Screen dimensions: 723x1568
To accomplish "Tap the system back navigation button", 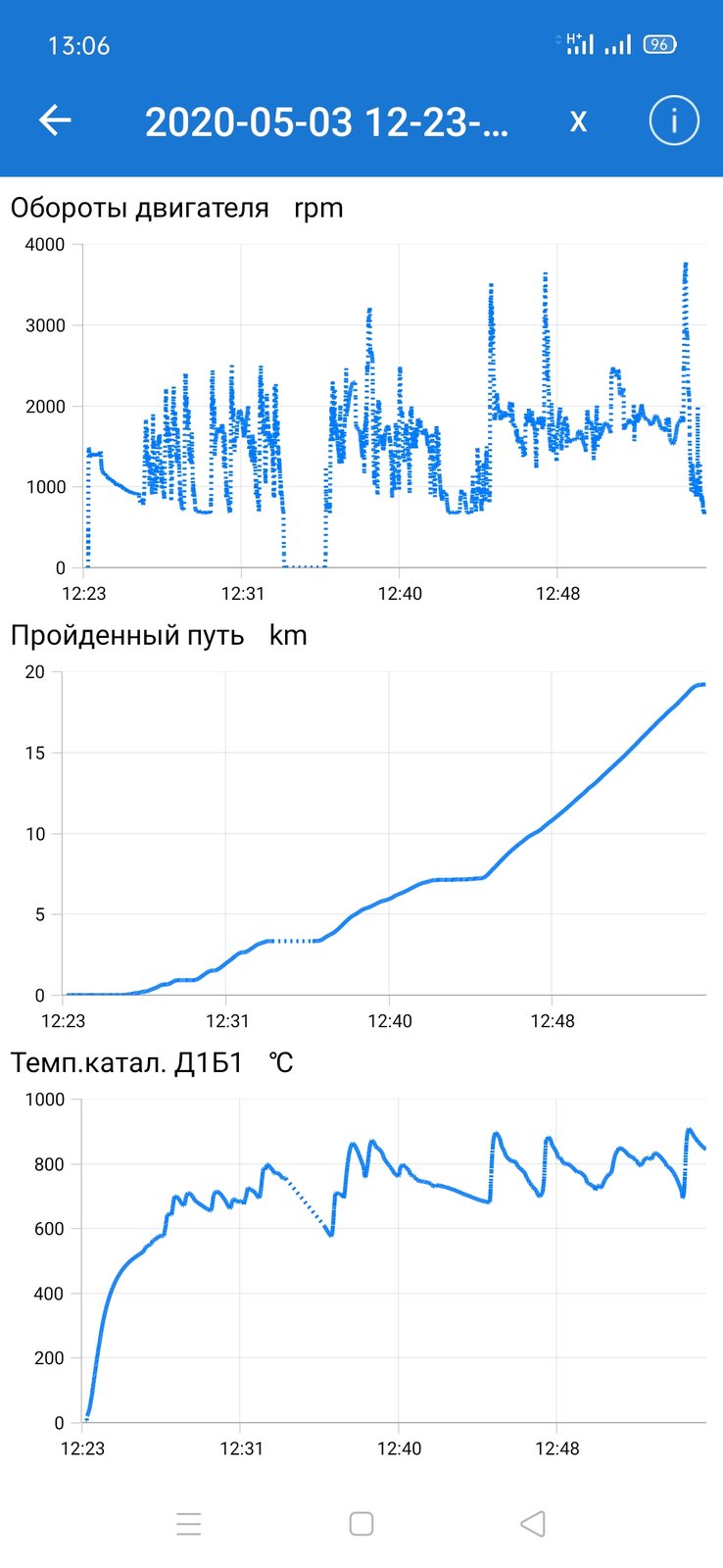I will coord(532,1523).
